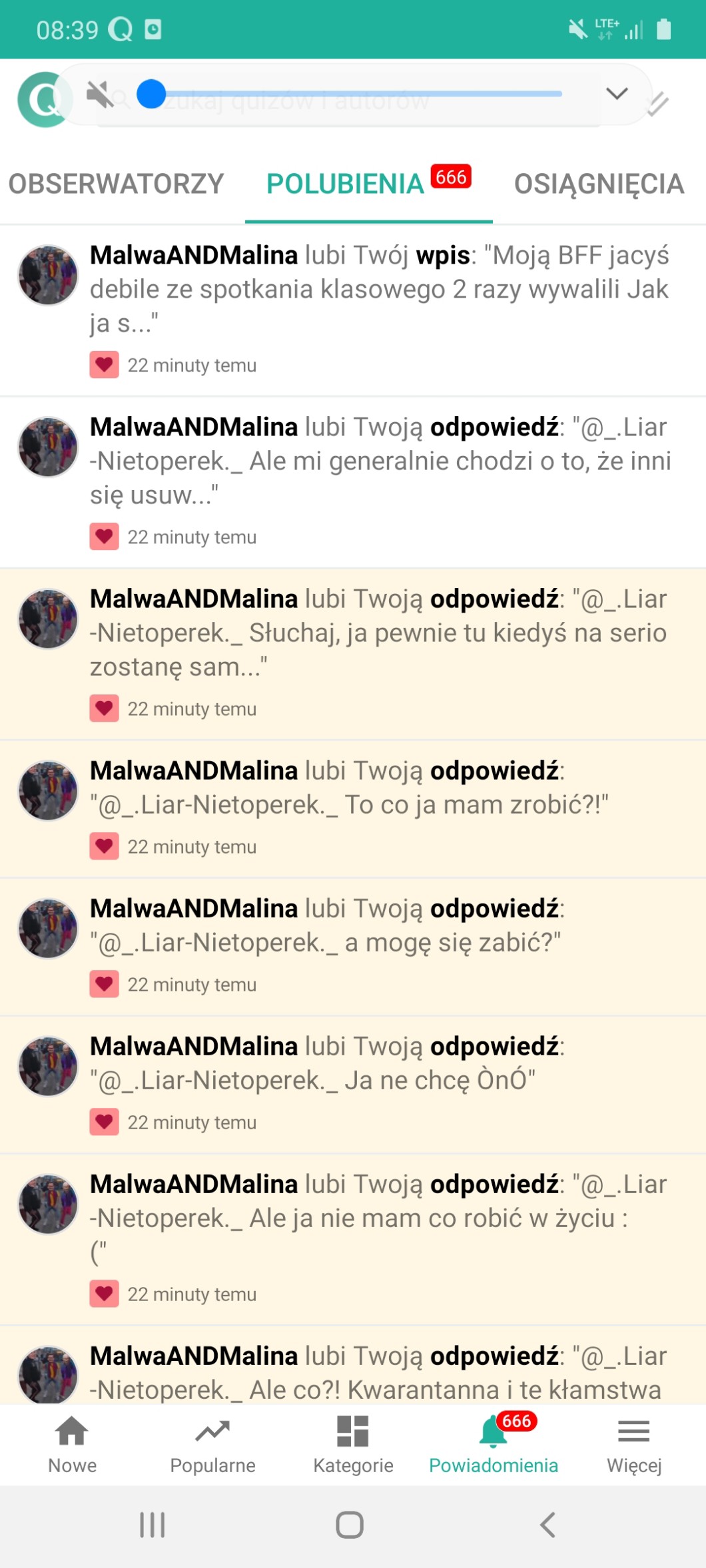This screenshot has height=1568, width=706.
Task: Open the Osiągnięcia tab
Action: (599, 184)
